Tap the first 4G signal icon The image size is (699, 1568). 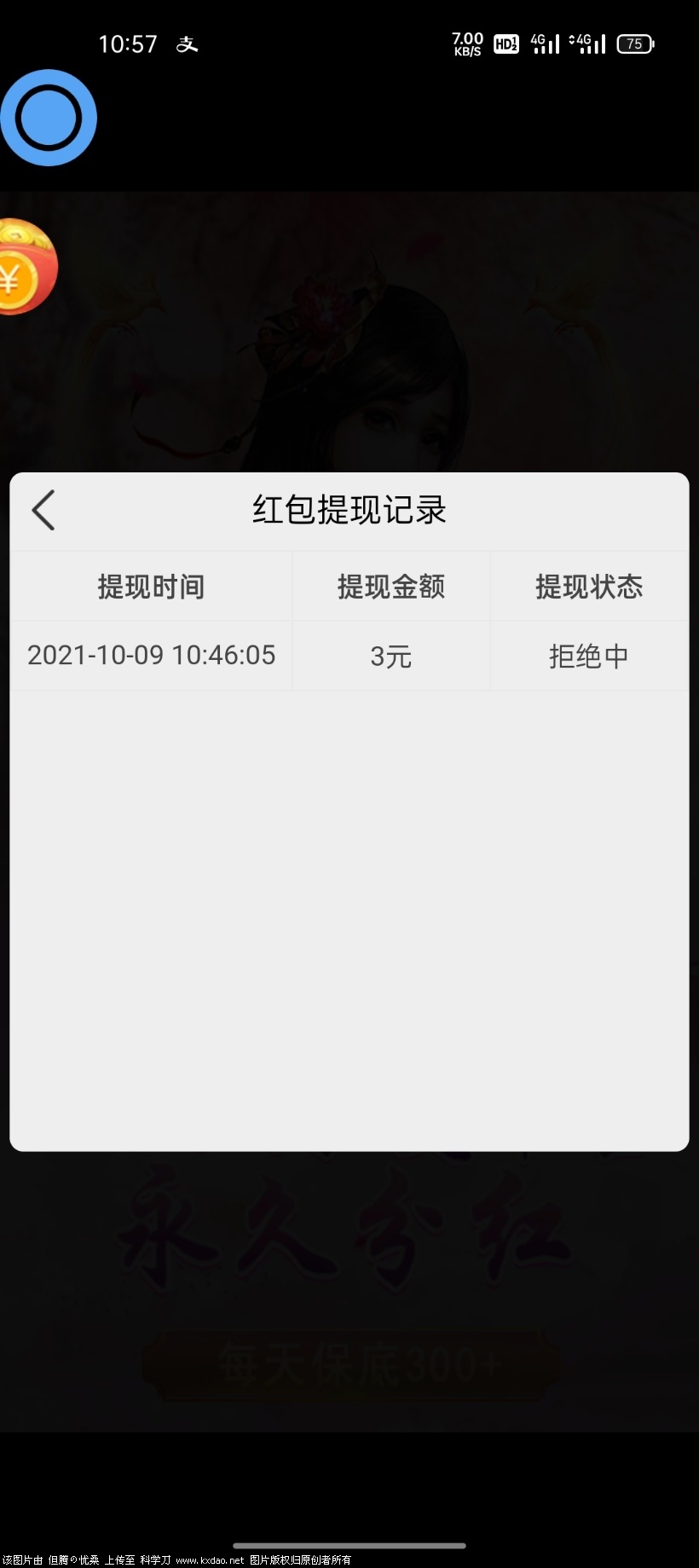[x=543, y=43]
